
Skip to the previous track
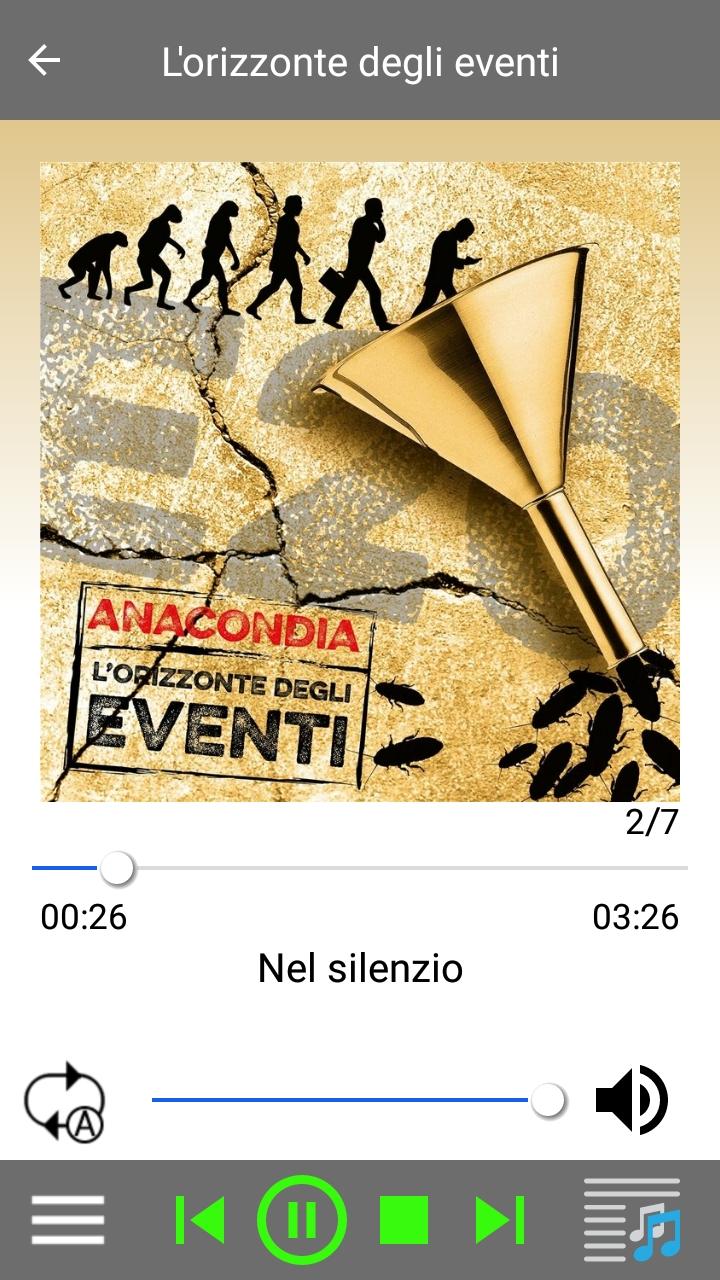point(200,1220)
